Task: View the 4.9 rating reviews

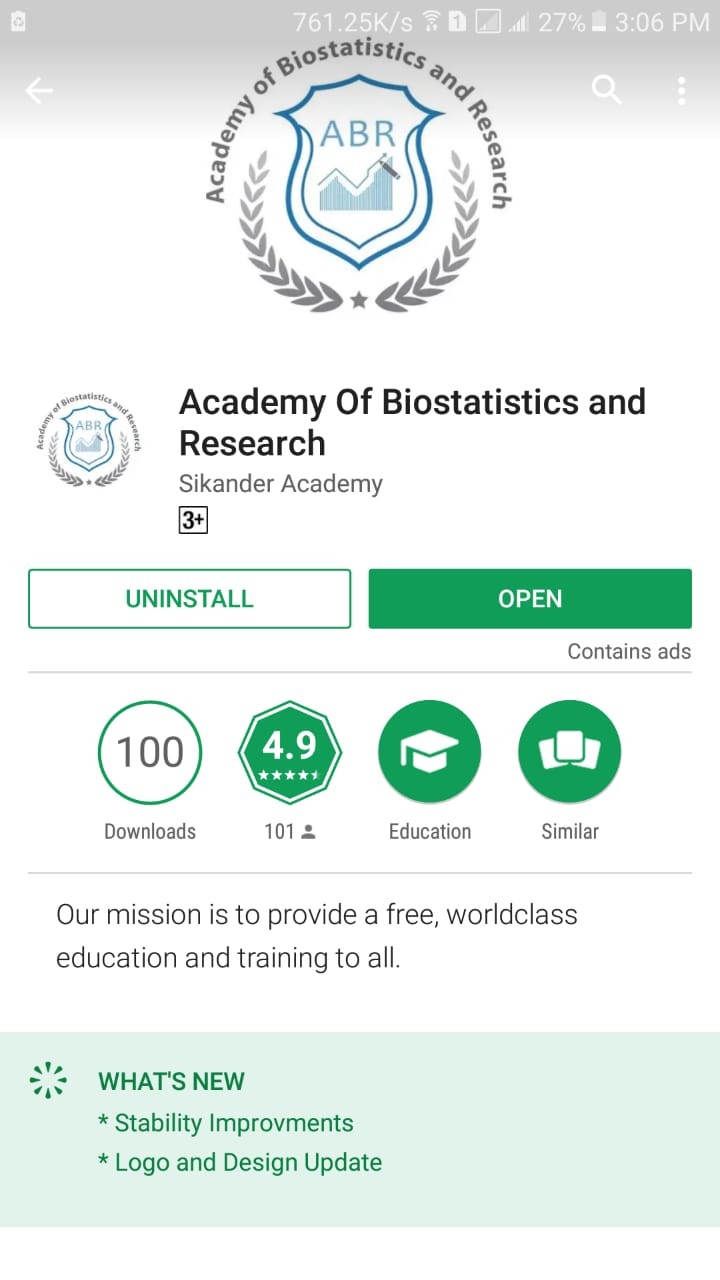Action: [x=290, y=752]
